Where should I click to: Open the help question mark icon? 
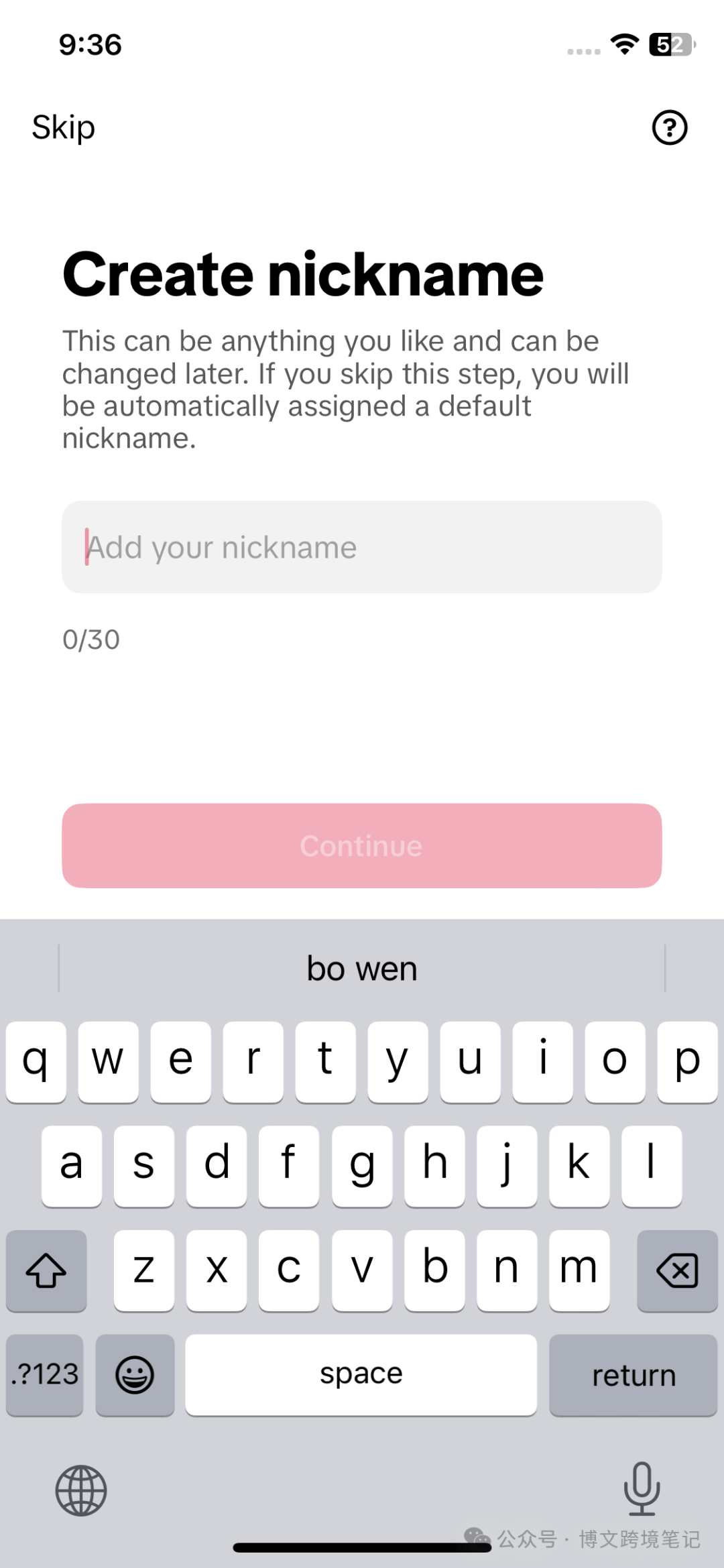coord(670,127)
